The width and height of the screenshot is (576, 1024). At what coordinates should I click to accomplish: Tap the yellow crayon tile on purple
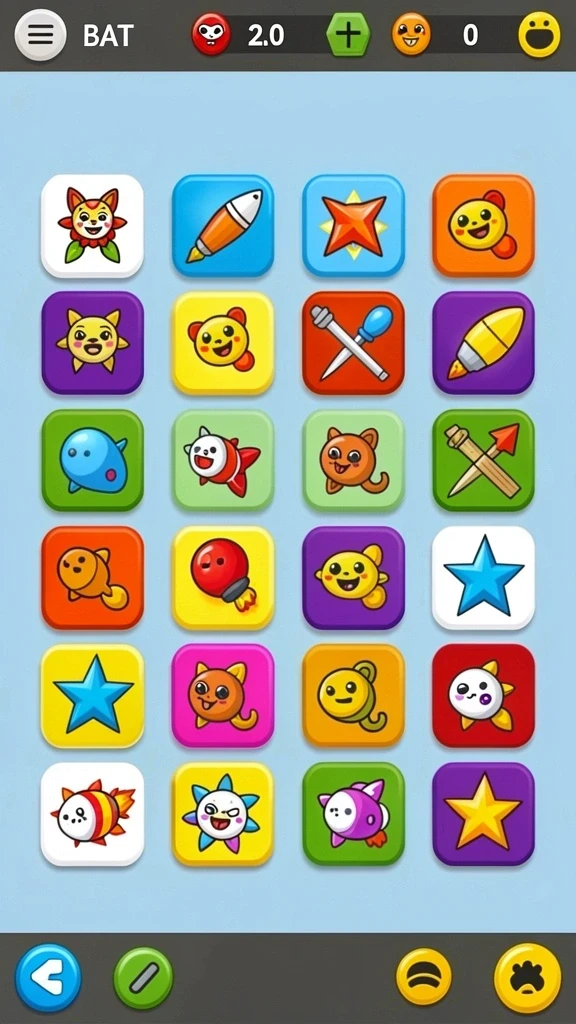point(483,343)
